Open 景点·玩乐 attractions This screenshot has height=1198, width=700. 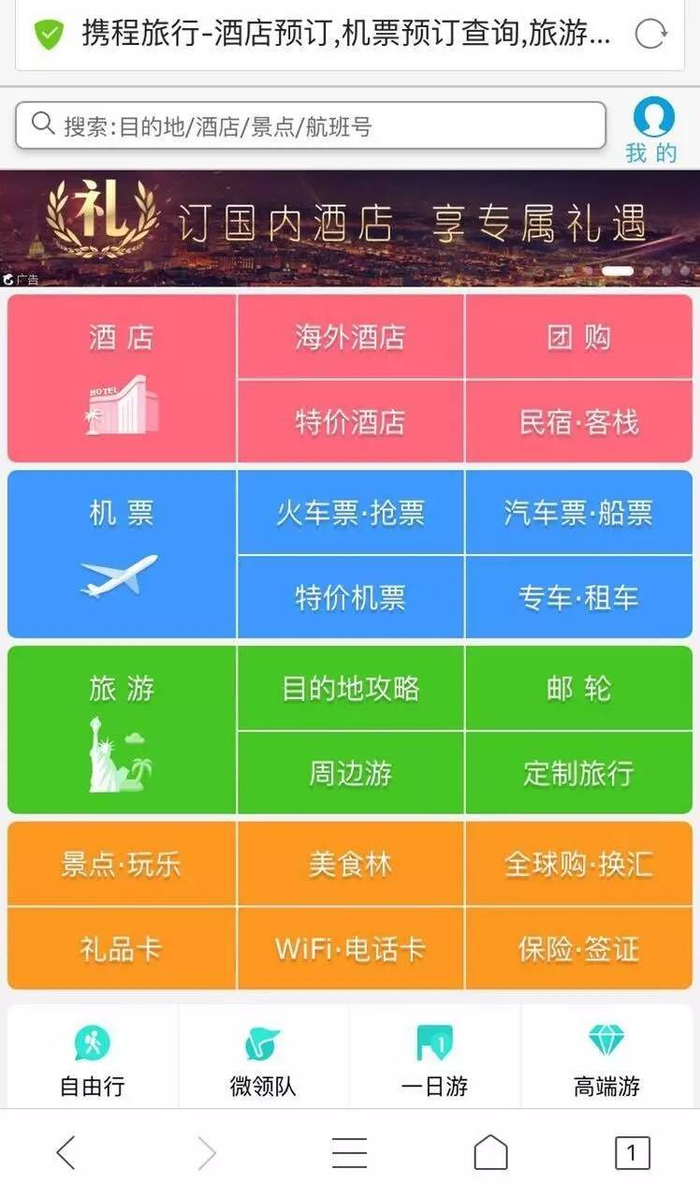click(x=122, y=864)
